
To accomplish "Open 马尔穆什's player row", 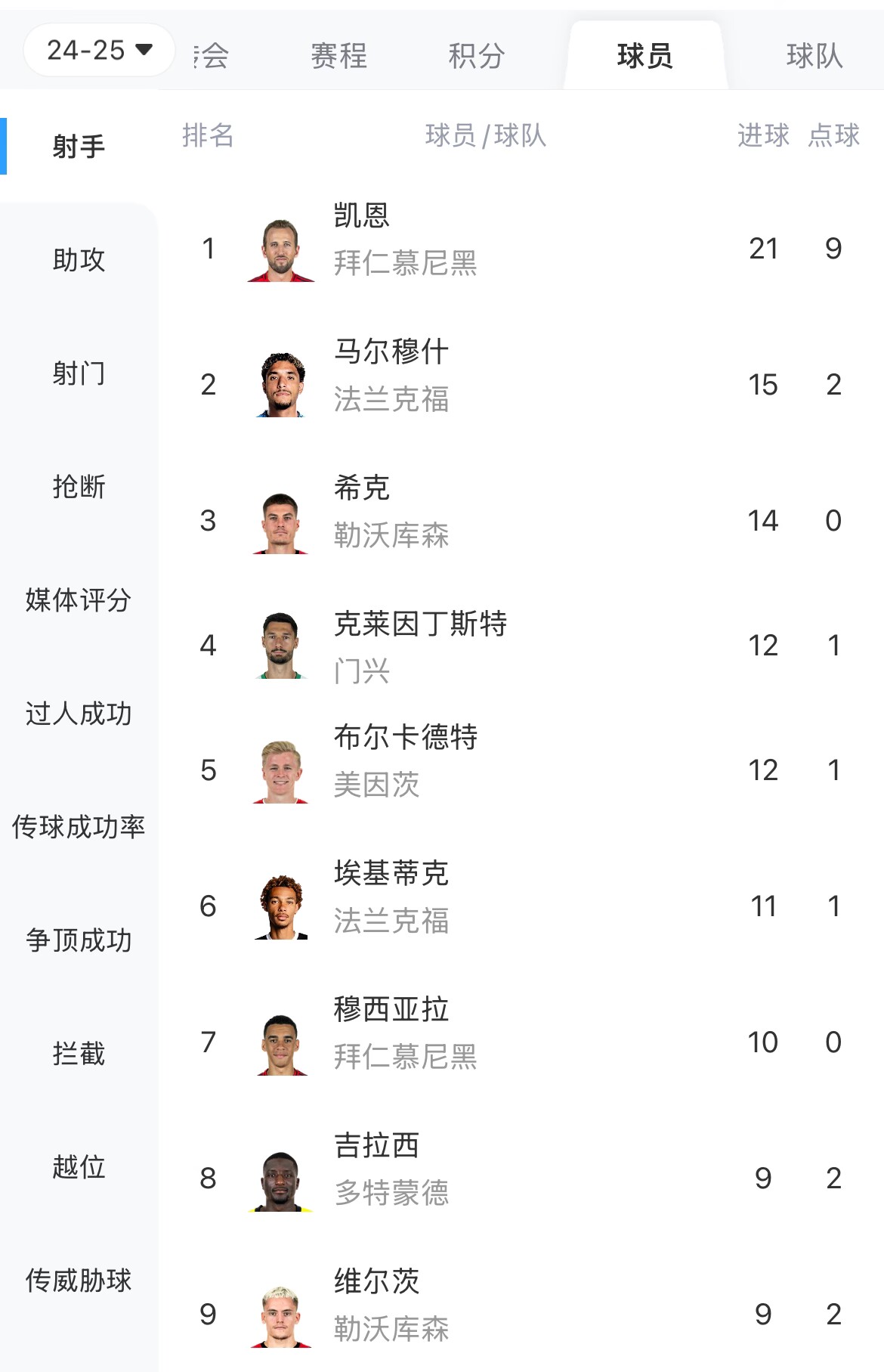I will (391, 353).
